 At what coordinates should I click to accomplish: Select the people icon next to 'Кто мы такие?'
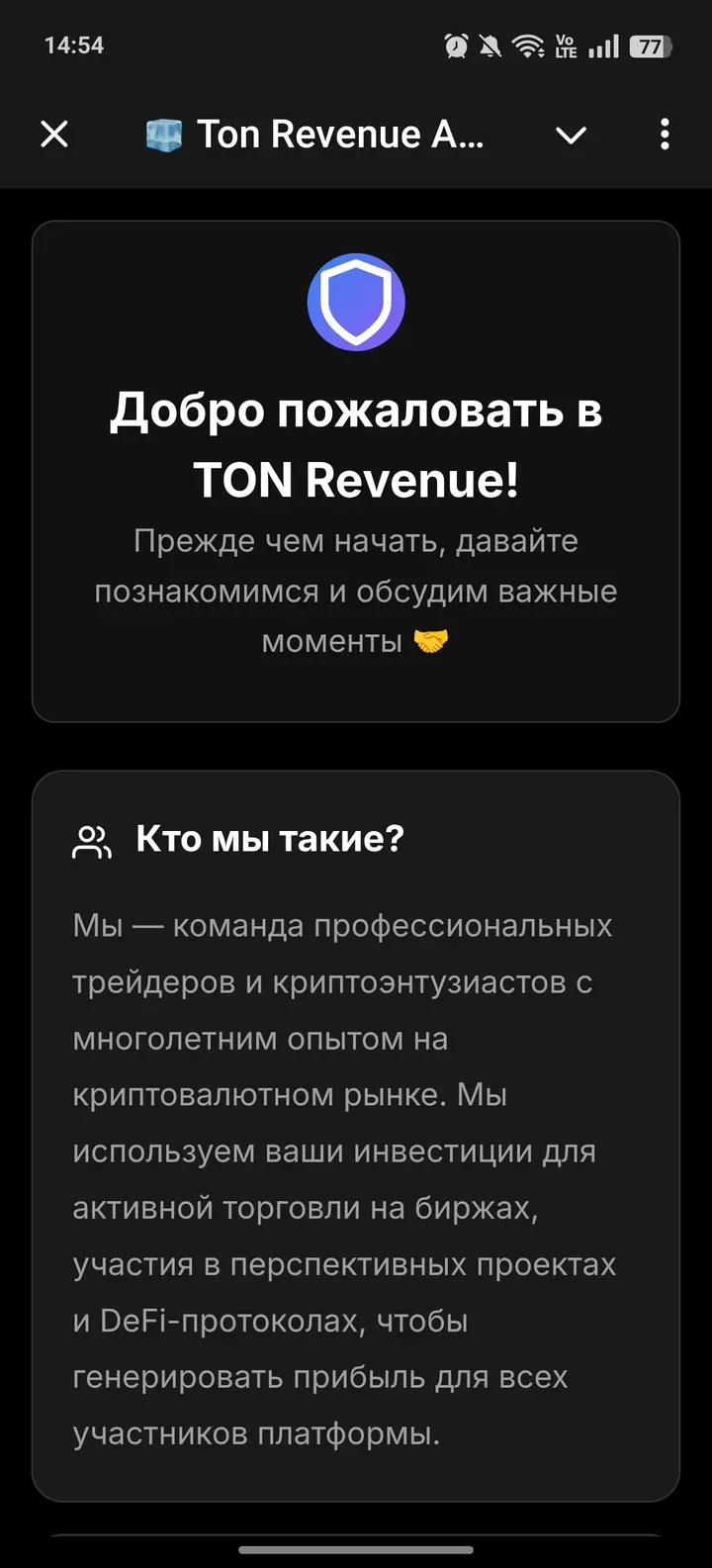click(x=92, y=839)
